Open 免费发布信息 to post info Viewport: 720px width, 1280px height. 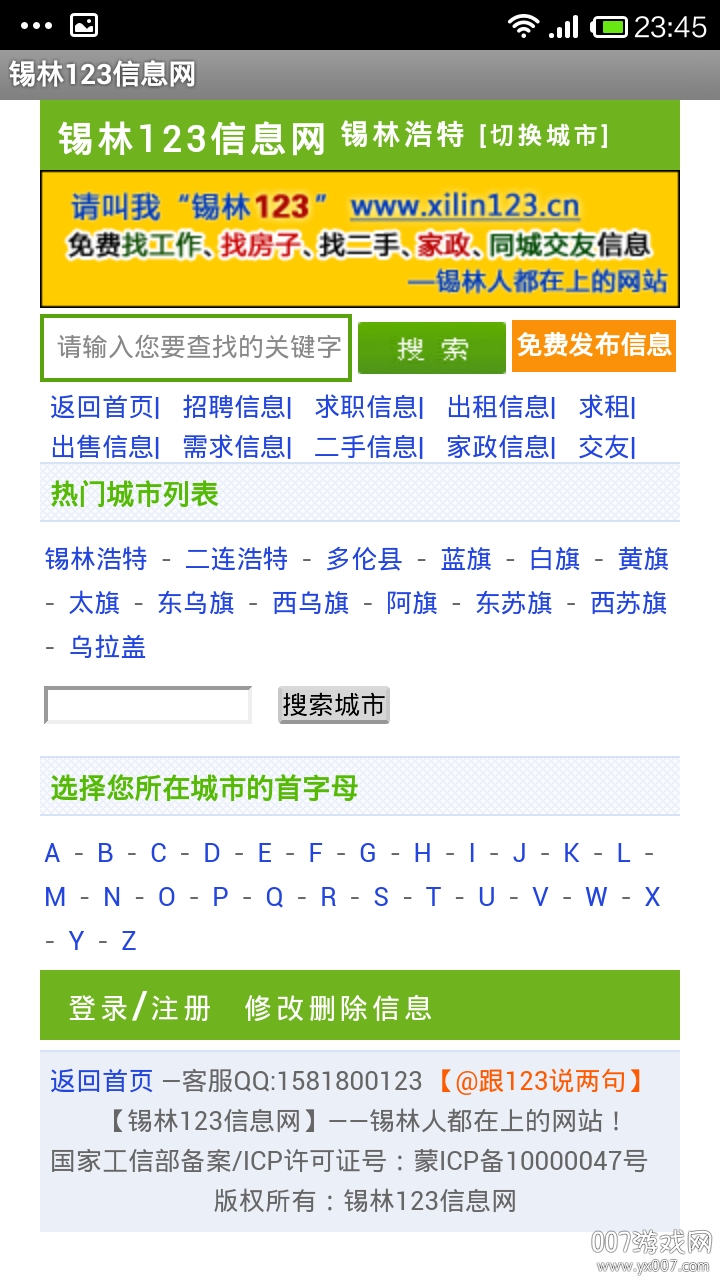(594, 346)
